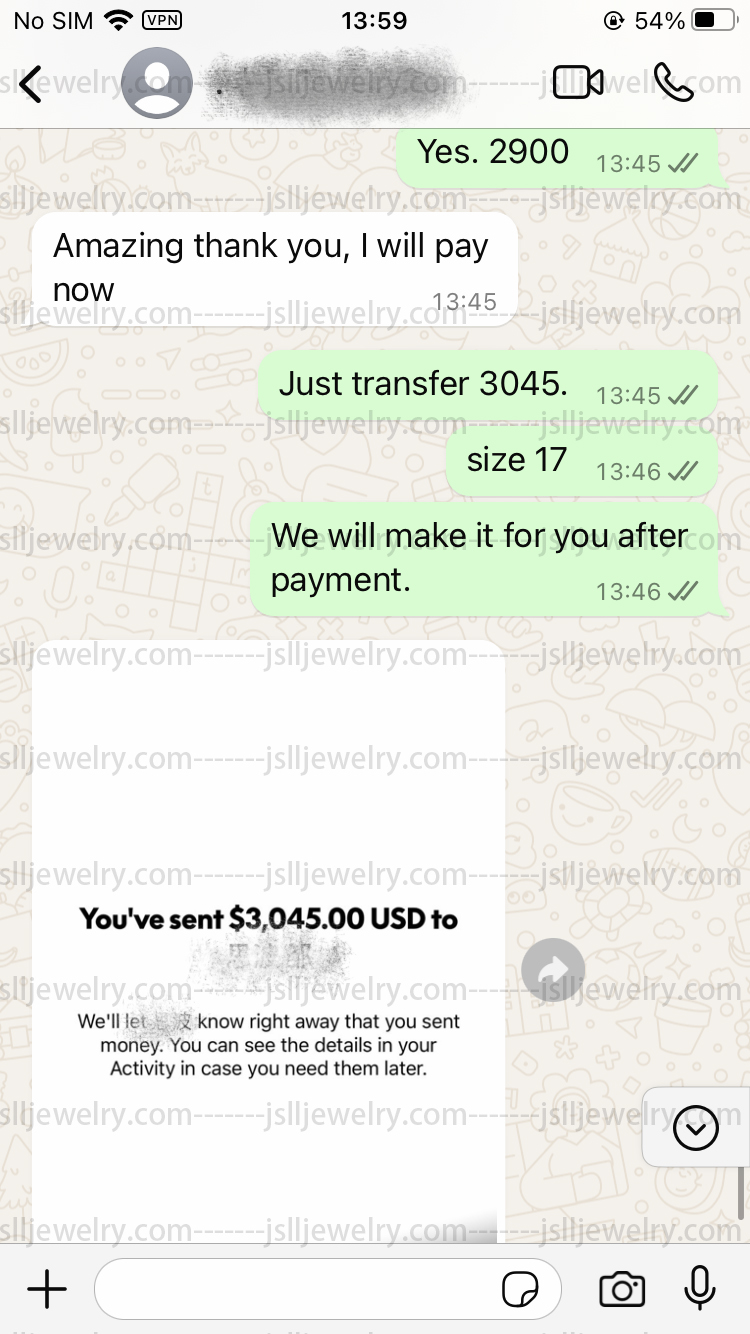This screenshot has height=1334, width=750.
Task: Open the sticker picker
Action: pos(520,1290)
